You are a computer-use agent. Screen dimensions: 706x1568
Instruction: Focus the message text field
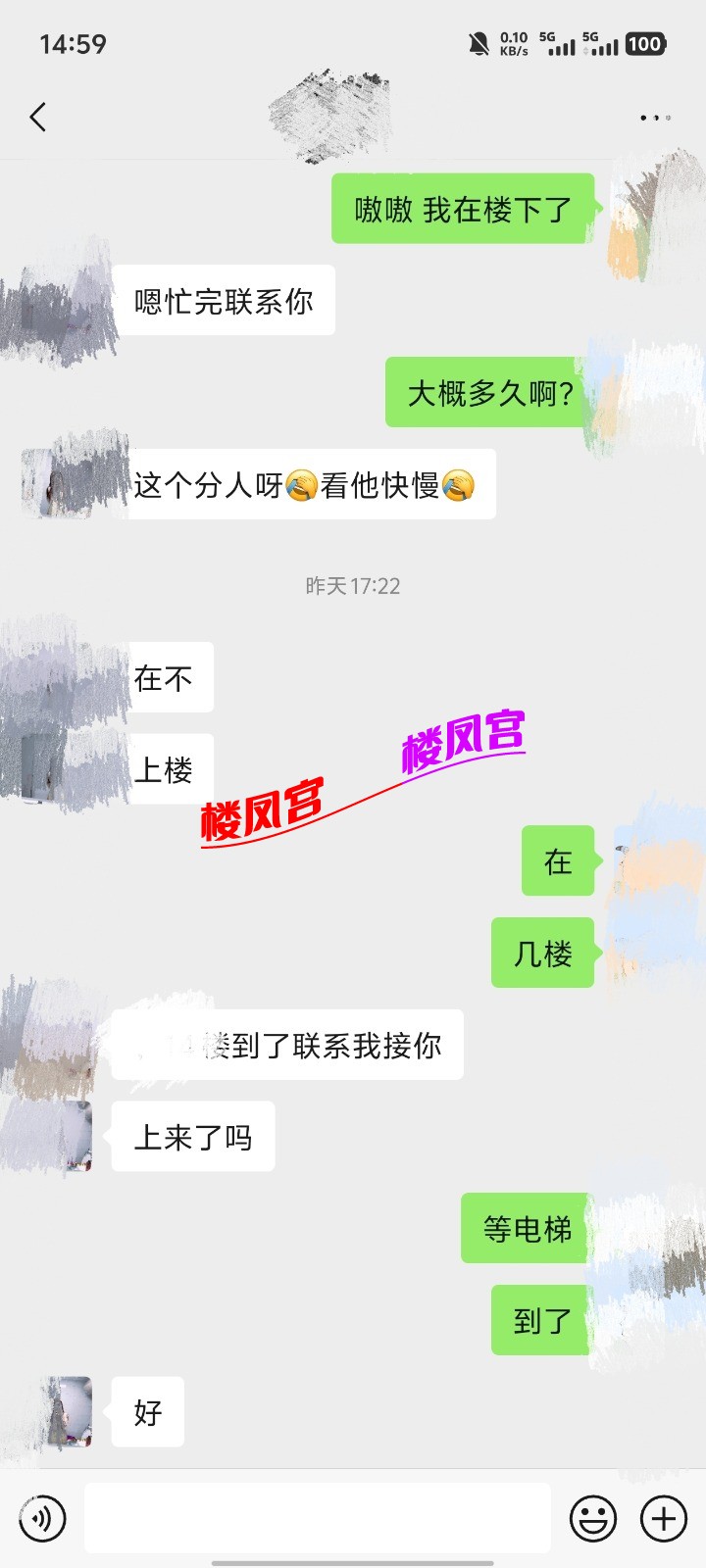click(317, 1518)
